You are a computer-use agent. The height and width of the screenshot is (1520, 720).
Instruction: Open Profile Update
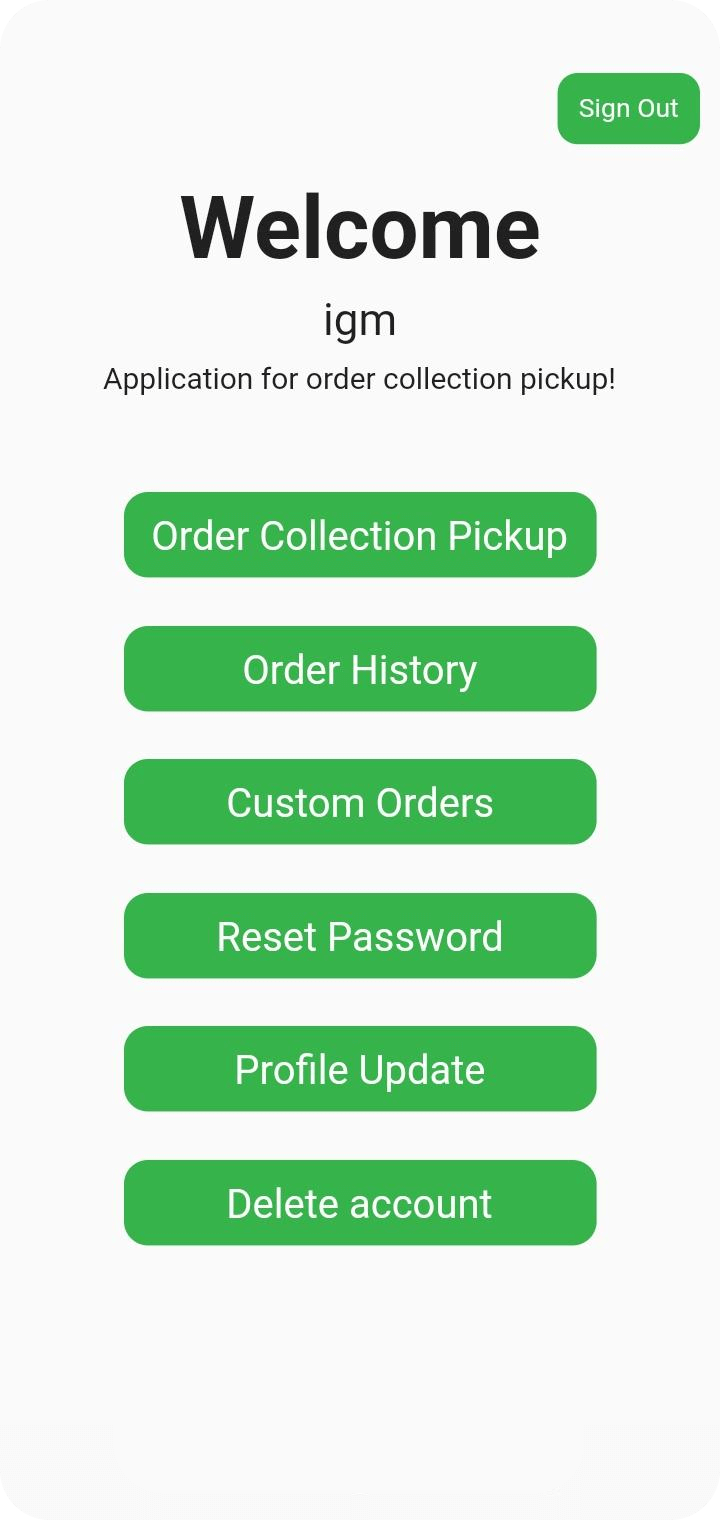(360, 1069)
